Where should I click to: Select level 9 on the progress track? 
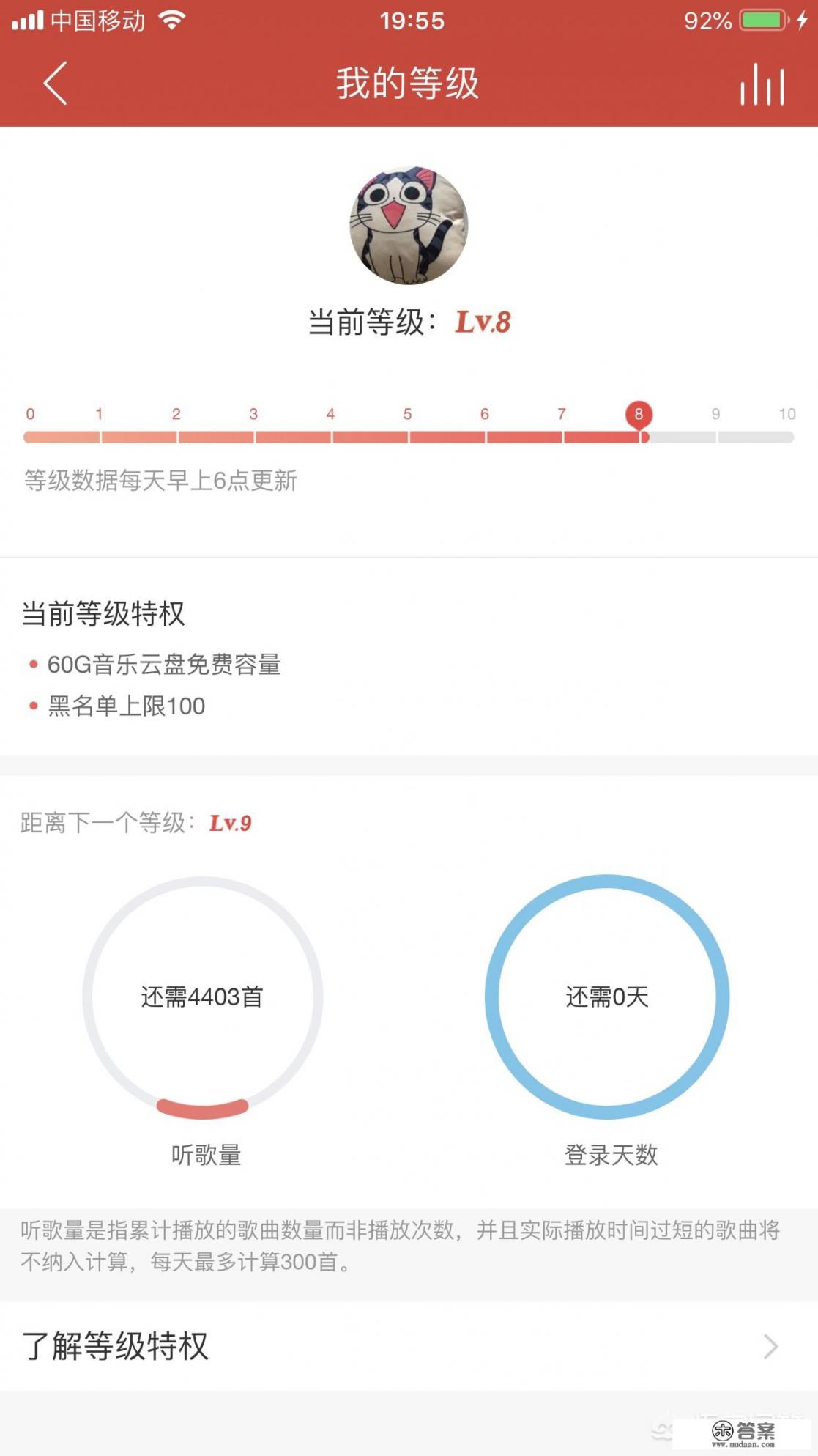(715, 414)
